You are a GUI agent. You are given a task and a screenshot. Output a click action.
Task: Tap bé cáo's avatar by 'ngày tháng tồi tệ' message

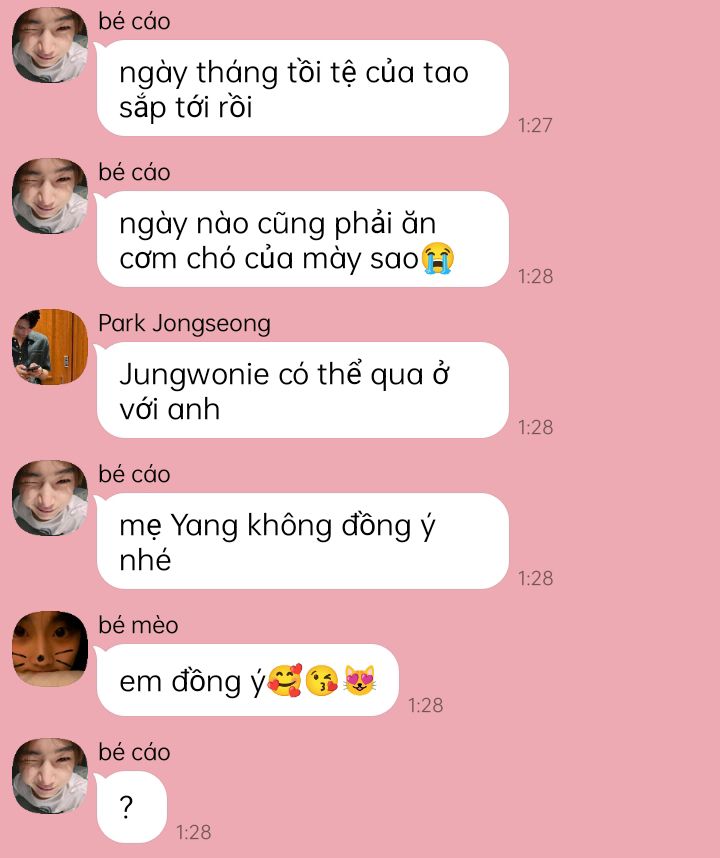[x=49, y=45]
